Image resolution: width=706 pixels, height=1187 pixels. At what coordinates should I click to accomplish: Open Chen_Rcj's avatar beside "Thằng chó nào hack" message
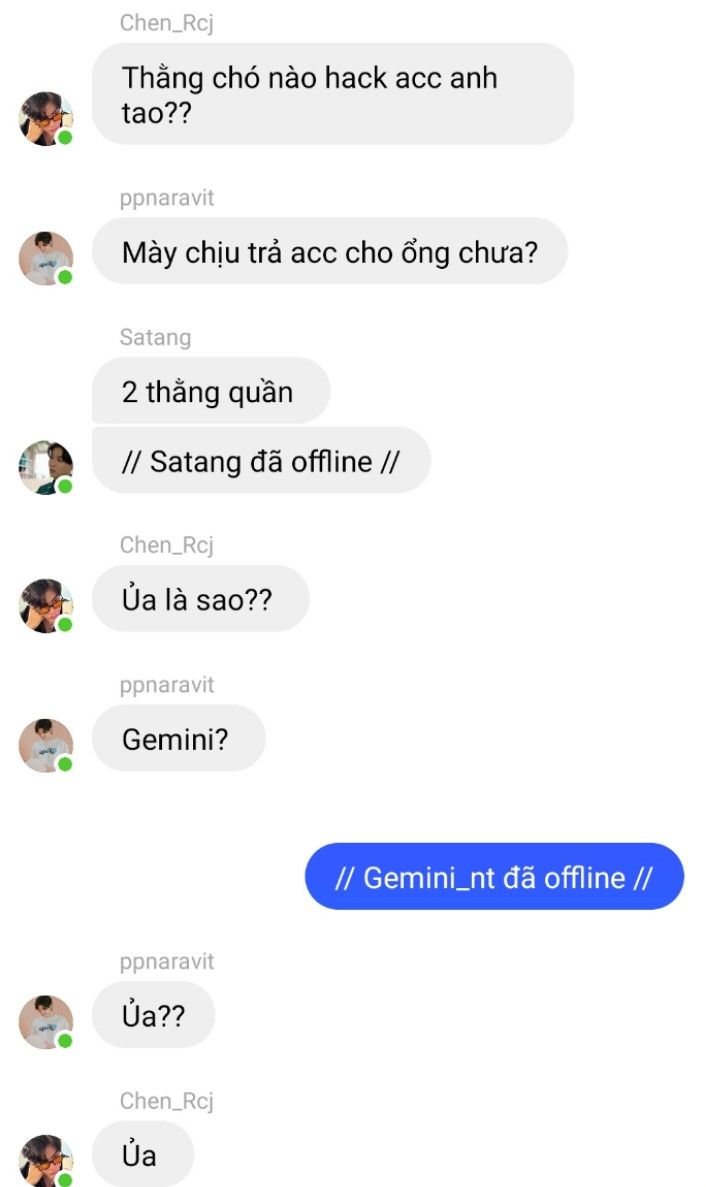46,119
